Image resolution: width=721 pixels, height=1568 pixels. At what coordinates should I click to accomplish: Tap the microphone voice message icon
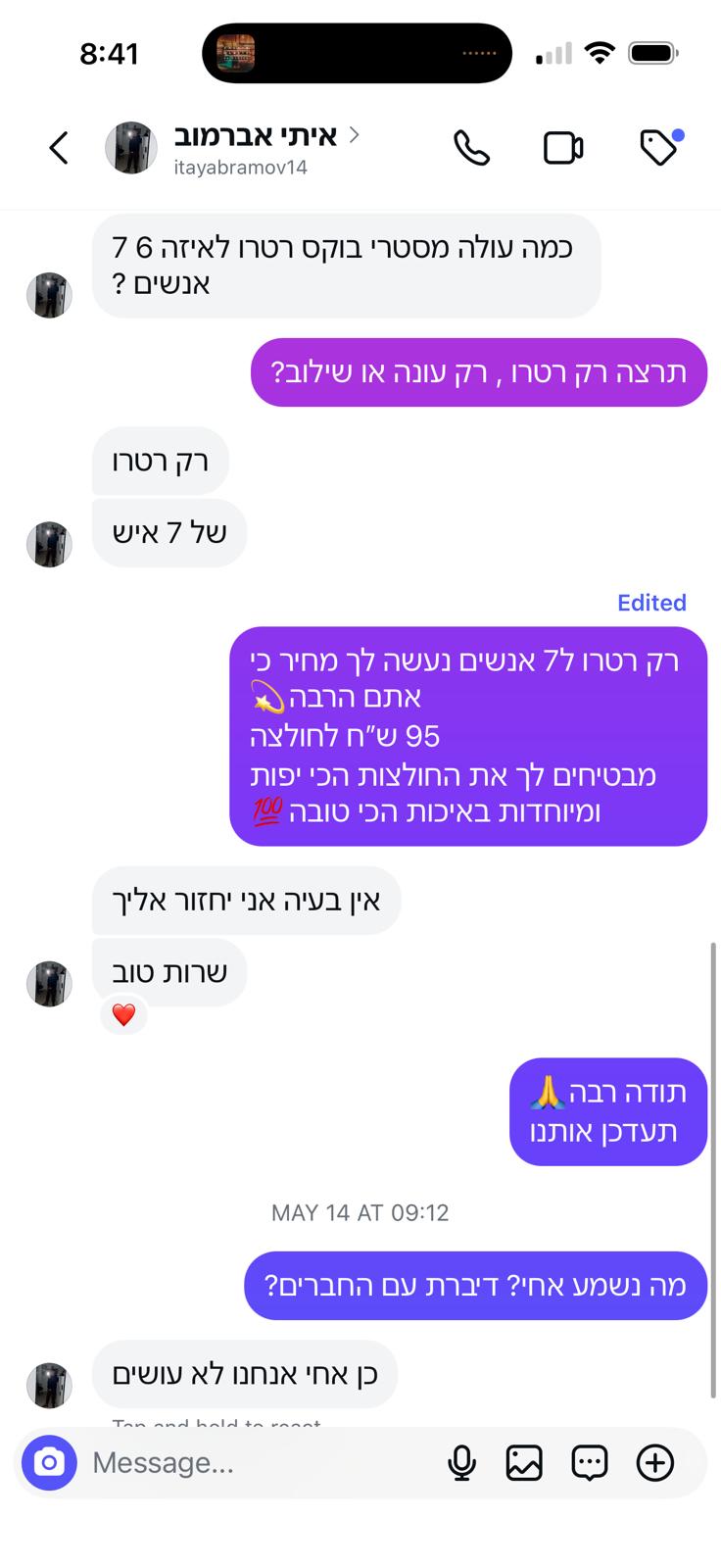pyautogui.click(x=461, y=1463)
